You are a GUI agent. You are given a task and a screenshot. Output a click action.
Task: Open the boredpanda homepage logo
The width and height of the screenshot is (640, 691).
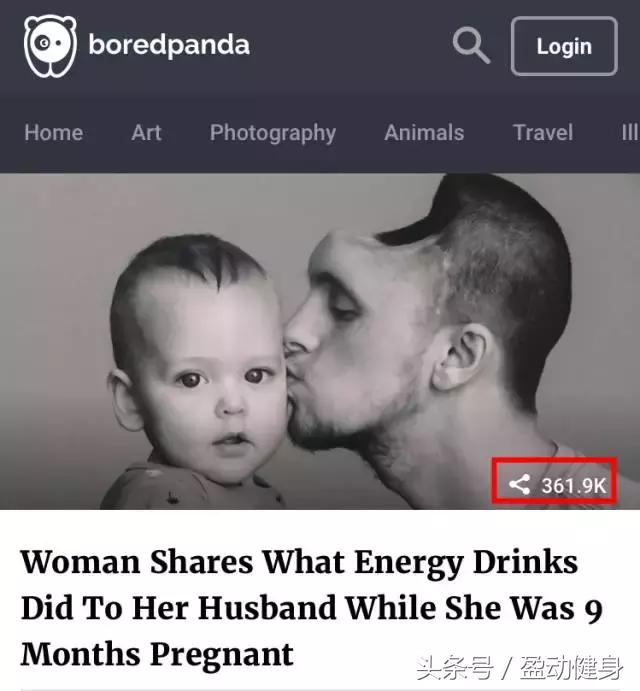(x=137, y=45)
